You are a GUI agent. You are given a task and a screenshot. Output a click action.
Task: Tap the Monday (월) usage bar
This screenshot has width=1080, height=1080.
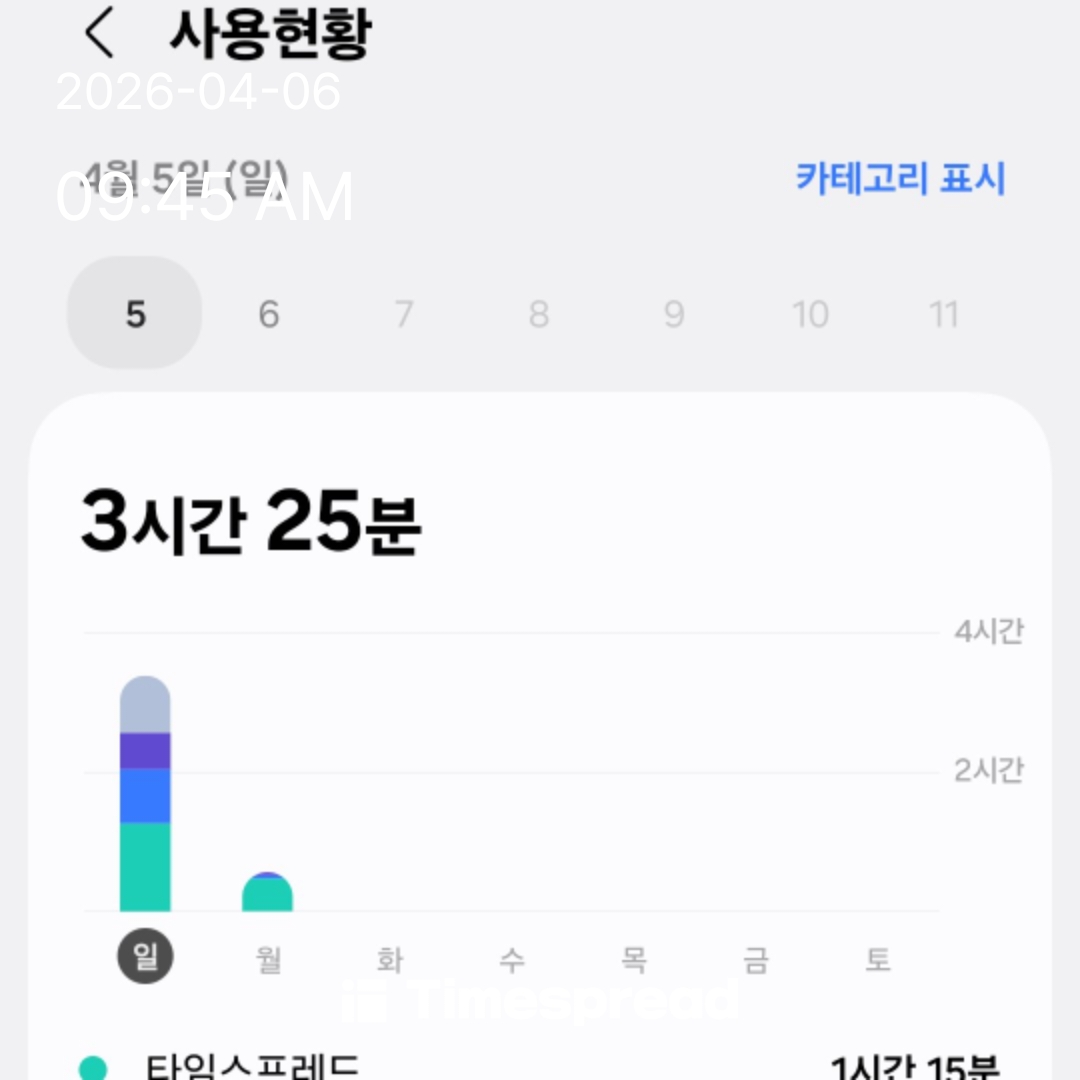click(267, 892)
